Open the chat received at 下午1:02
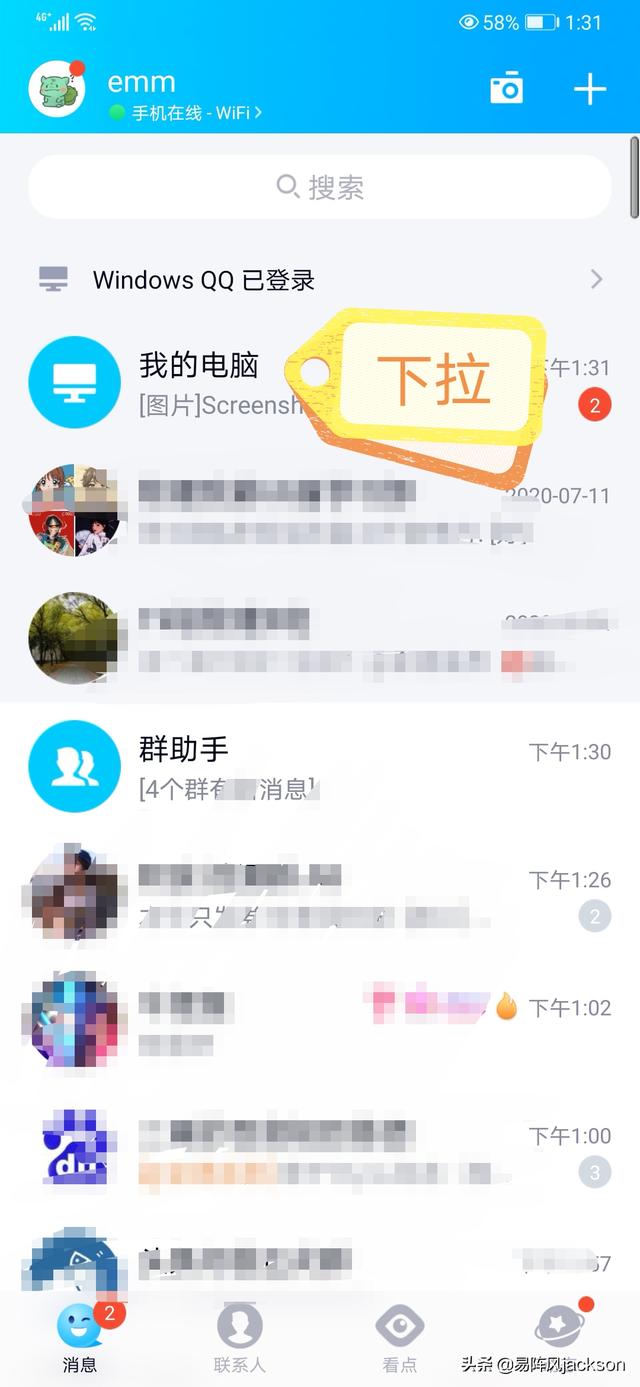The width and height of the screenshot is (640, 1387). click(320, 1023)
